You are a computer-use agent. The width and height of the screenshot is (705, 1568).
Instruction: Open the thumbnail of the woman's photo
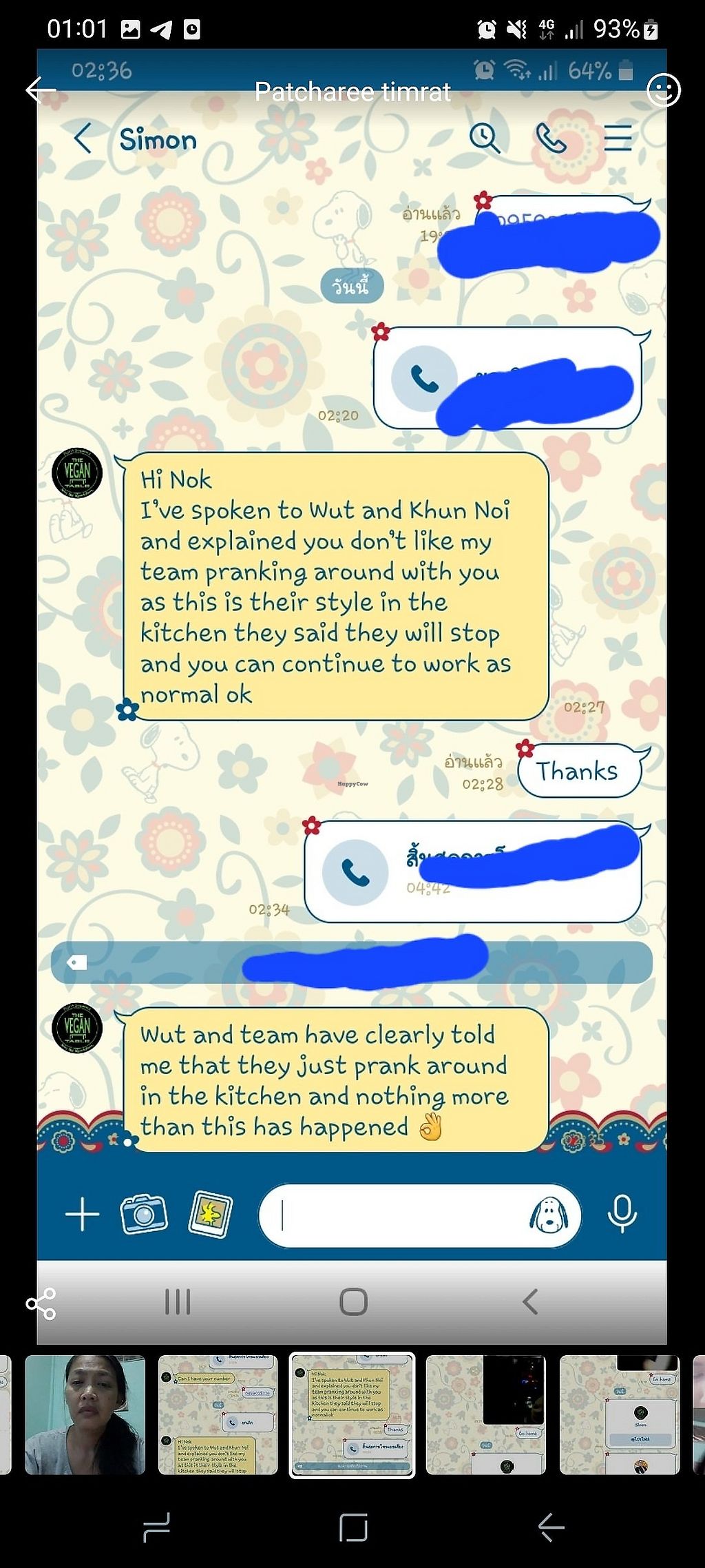point(85,1415)
